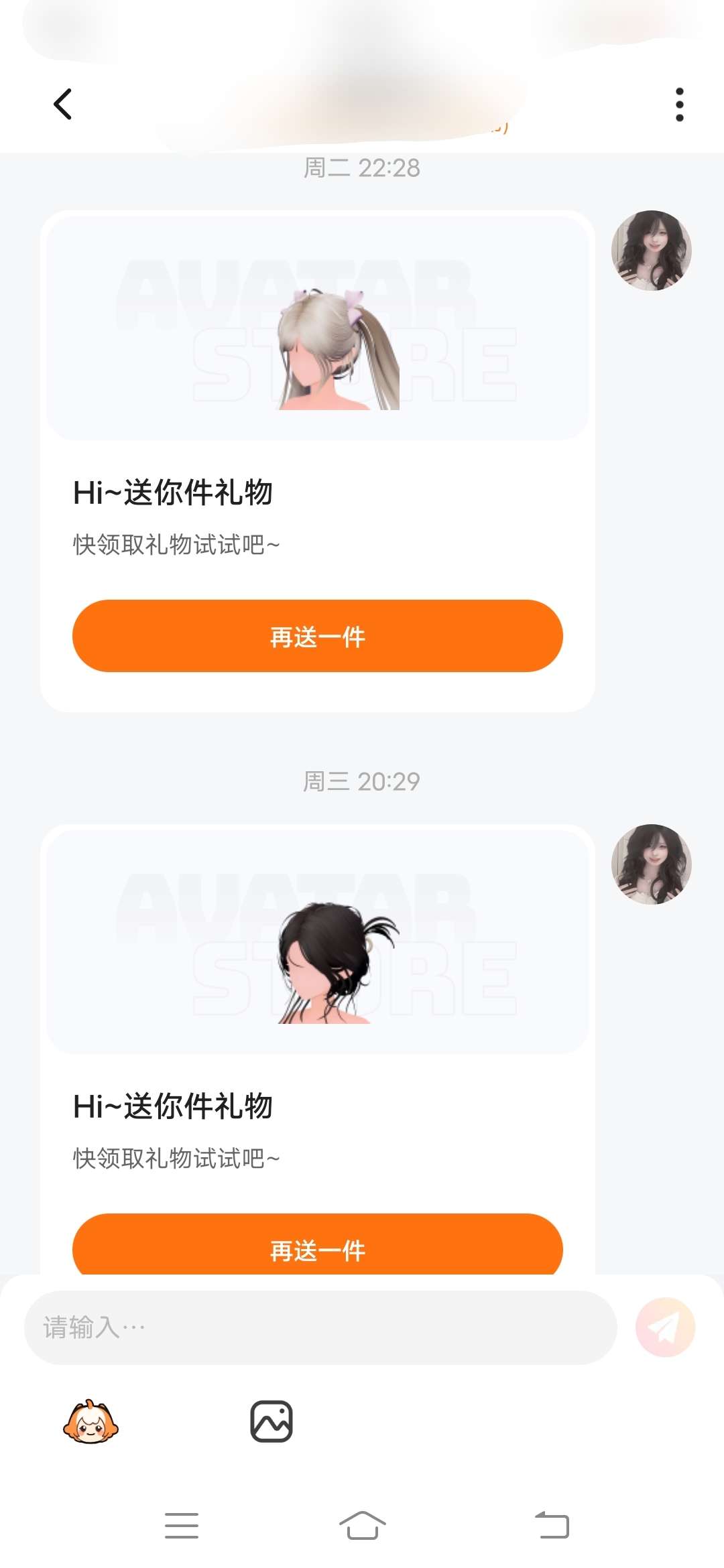The height and width of the screenshot is (1568, 724).
Task: Focus the 请输入 message input field
Action: coord(320,1327)
